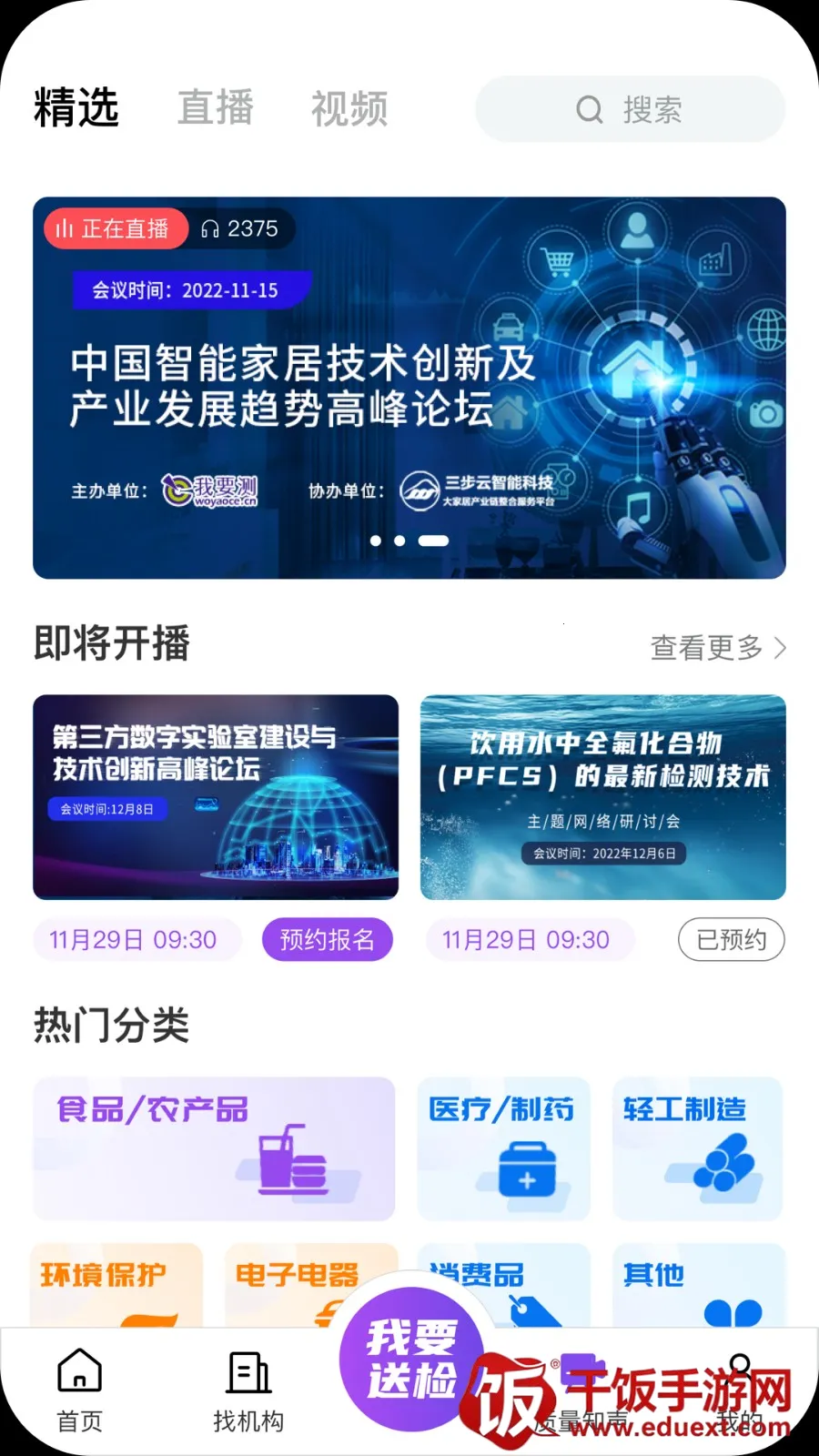The width and height of the screenshot is (819, 1456).
Task: Open the 饮用水中全氟化合物 seminar card
Action: tap(602, 797)
